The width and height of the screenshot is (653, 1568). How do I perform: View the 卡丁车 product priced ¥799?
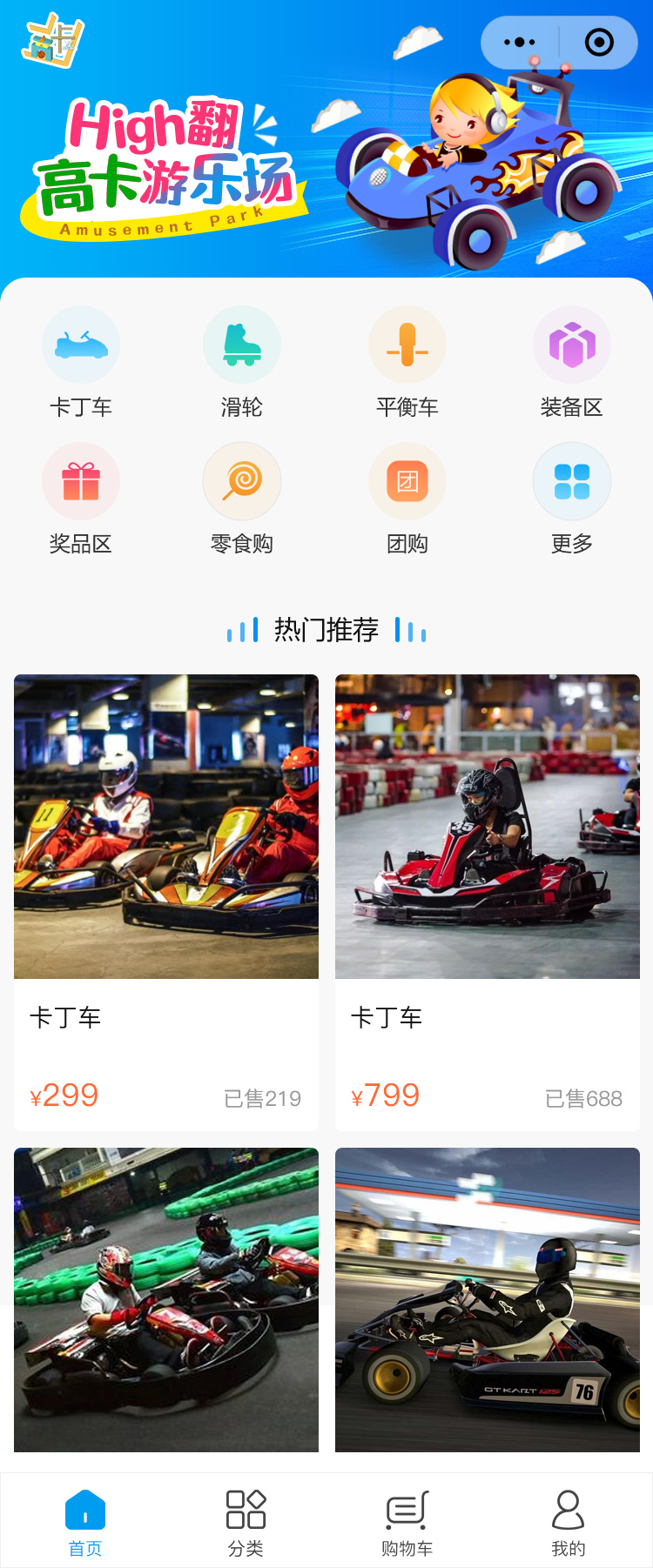[488, 901]
